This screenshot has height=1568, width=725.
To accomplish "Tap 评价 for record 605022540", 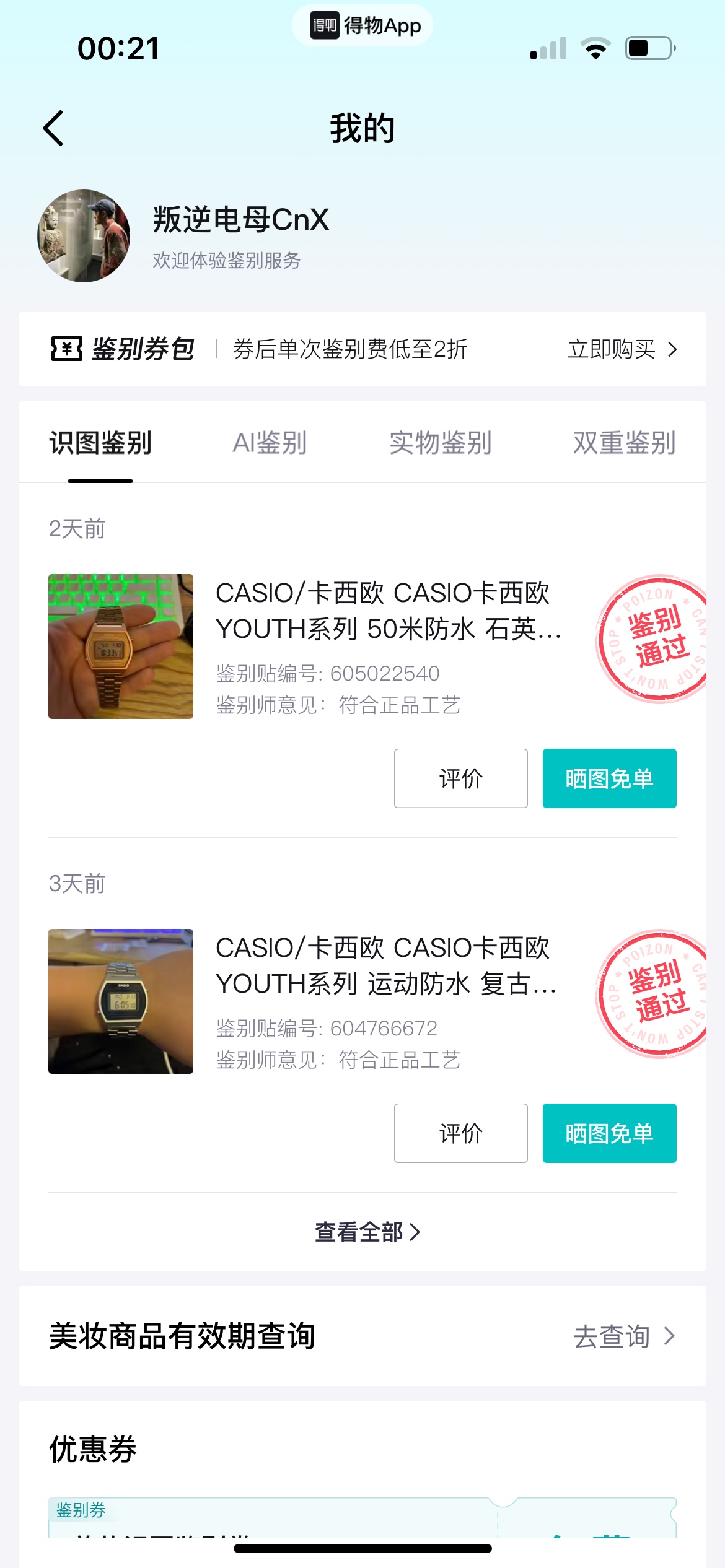I will 460,778.
